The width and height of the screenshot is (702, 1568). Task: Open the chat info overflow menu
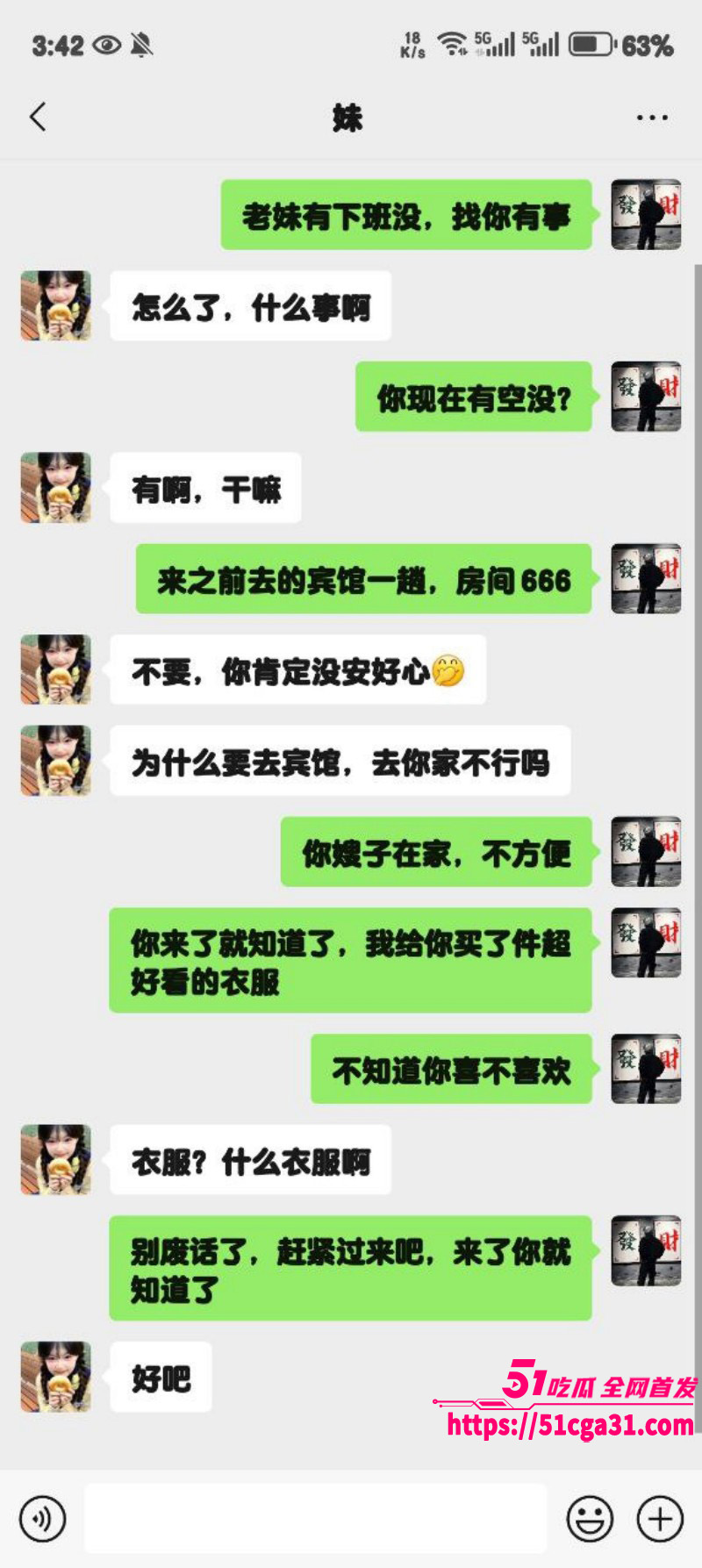tap(652, 117)
